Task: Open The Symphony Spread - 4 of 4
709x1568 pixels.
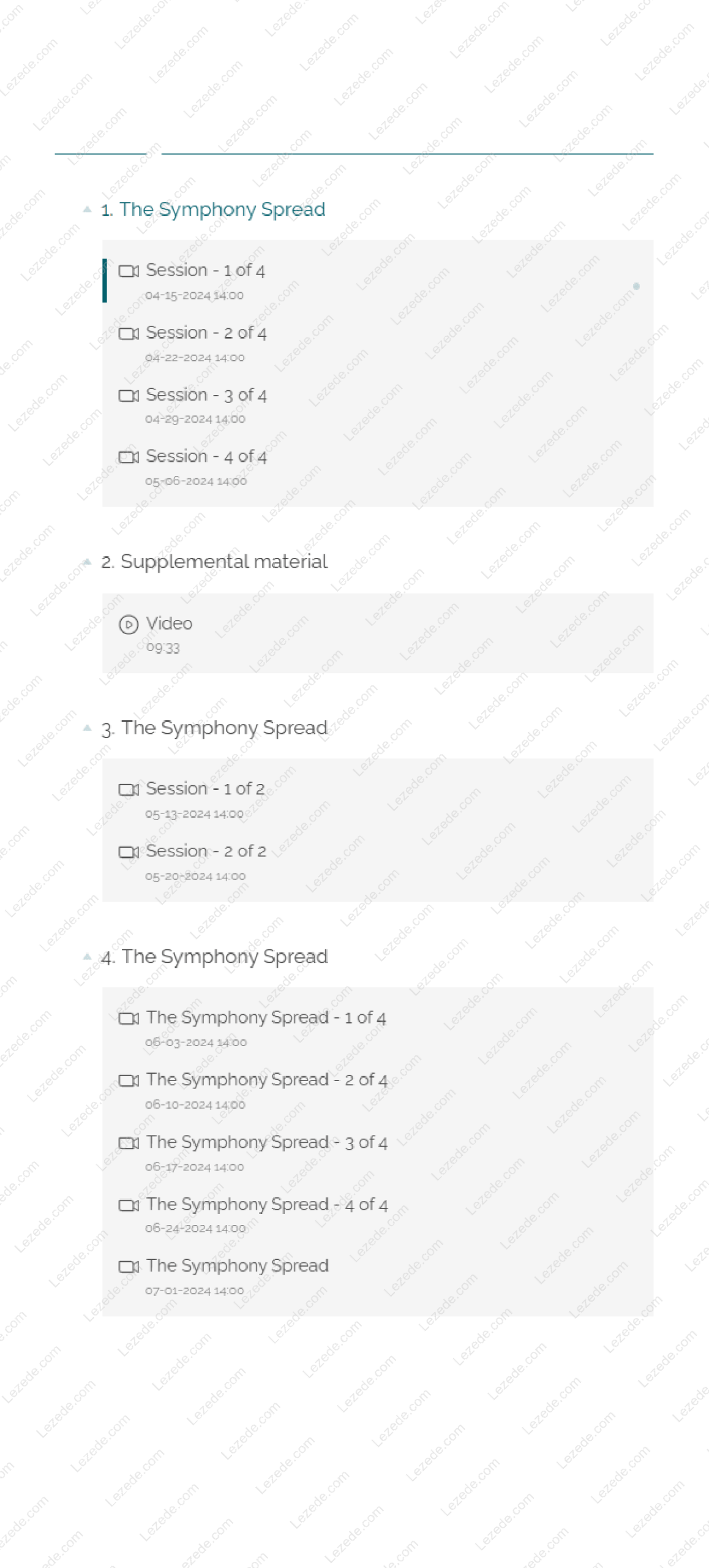Action: click(x=266, y=1205)
